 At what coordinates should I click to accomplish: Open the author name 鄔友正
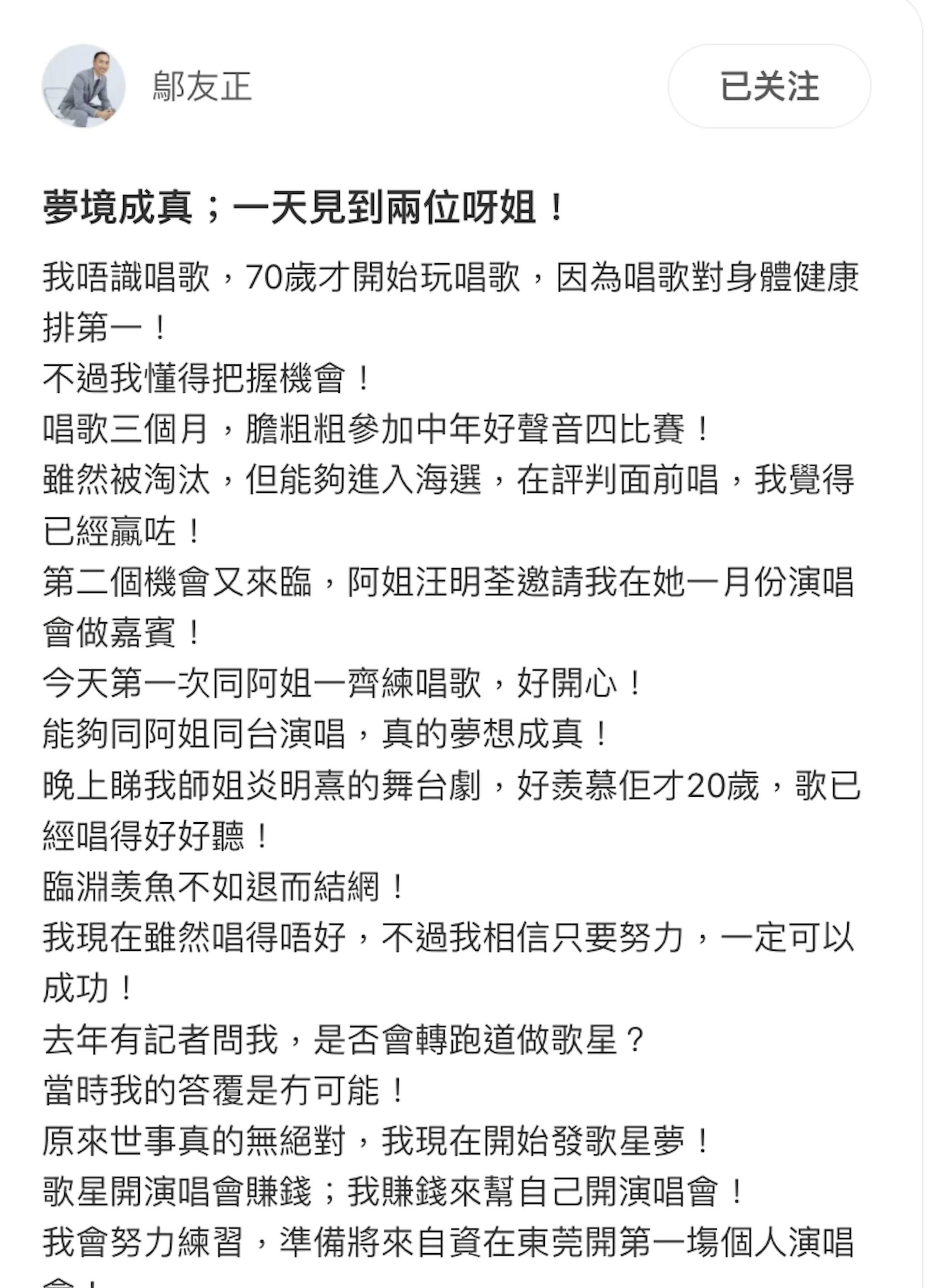(202, 87)
